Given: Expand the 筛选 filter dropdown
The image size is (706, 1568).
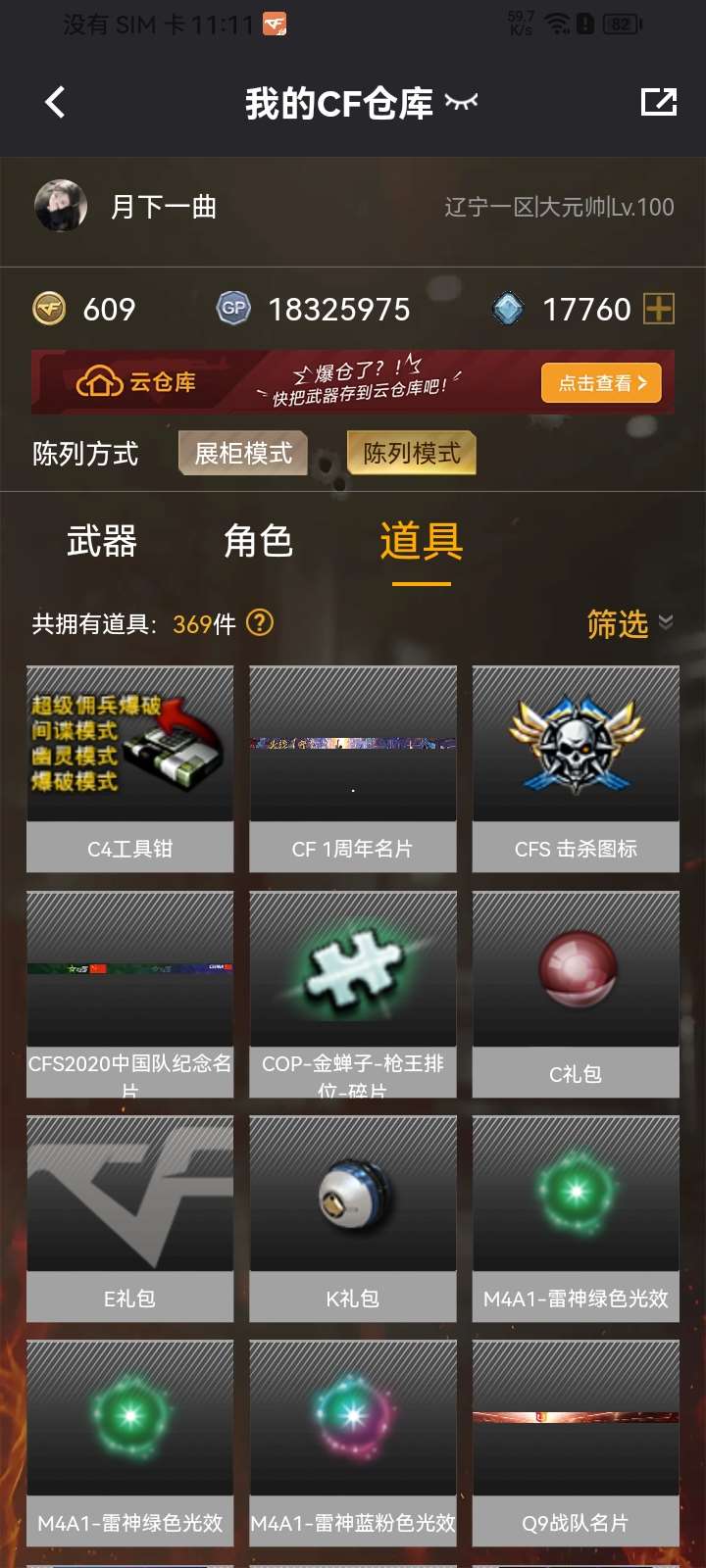Looking at the screenshot, I should [x=630, y=623].
